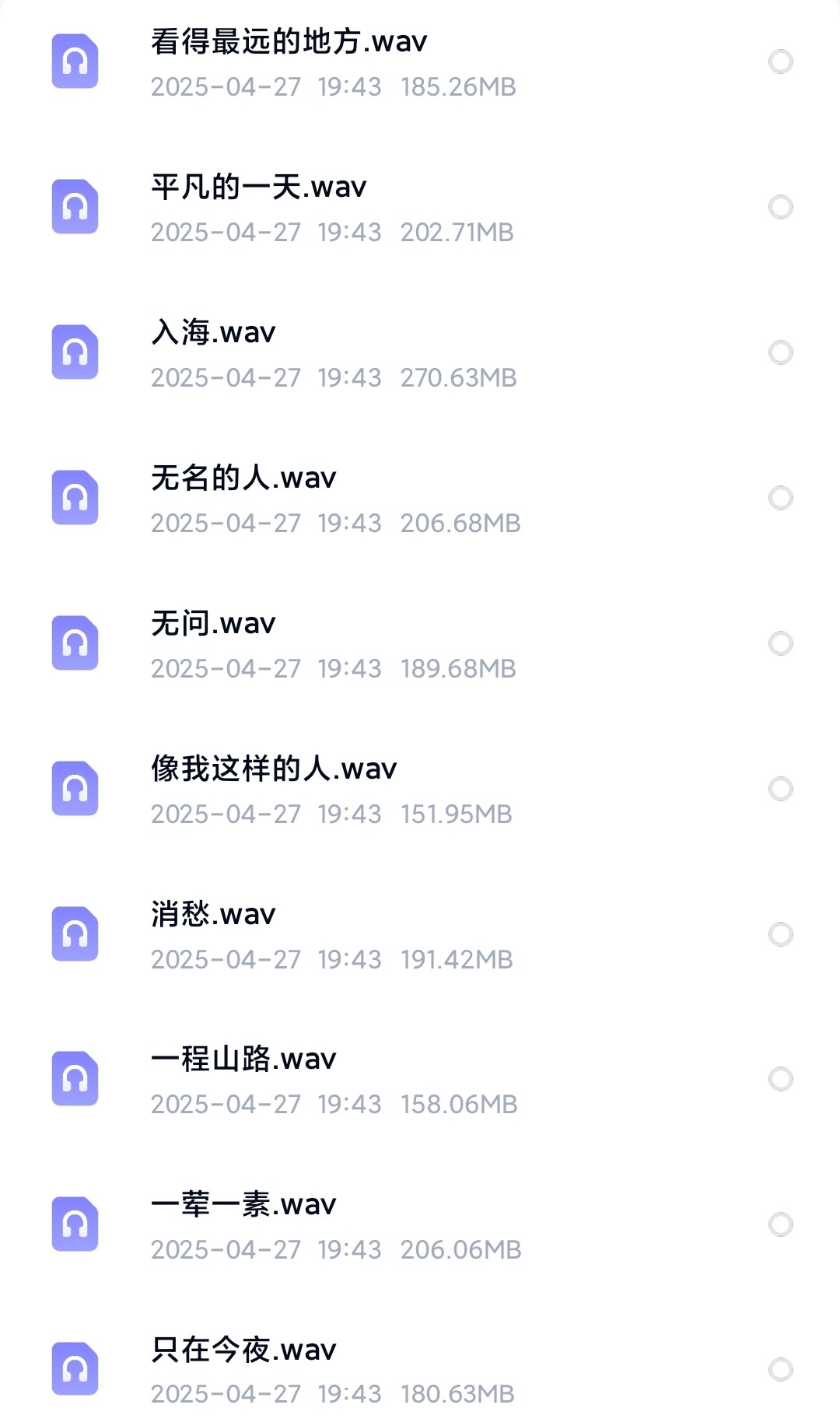Viewport: 840px width, 1422px height.
Task: Open the file 像我这样的人.wav
Action: coord(274,769)
